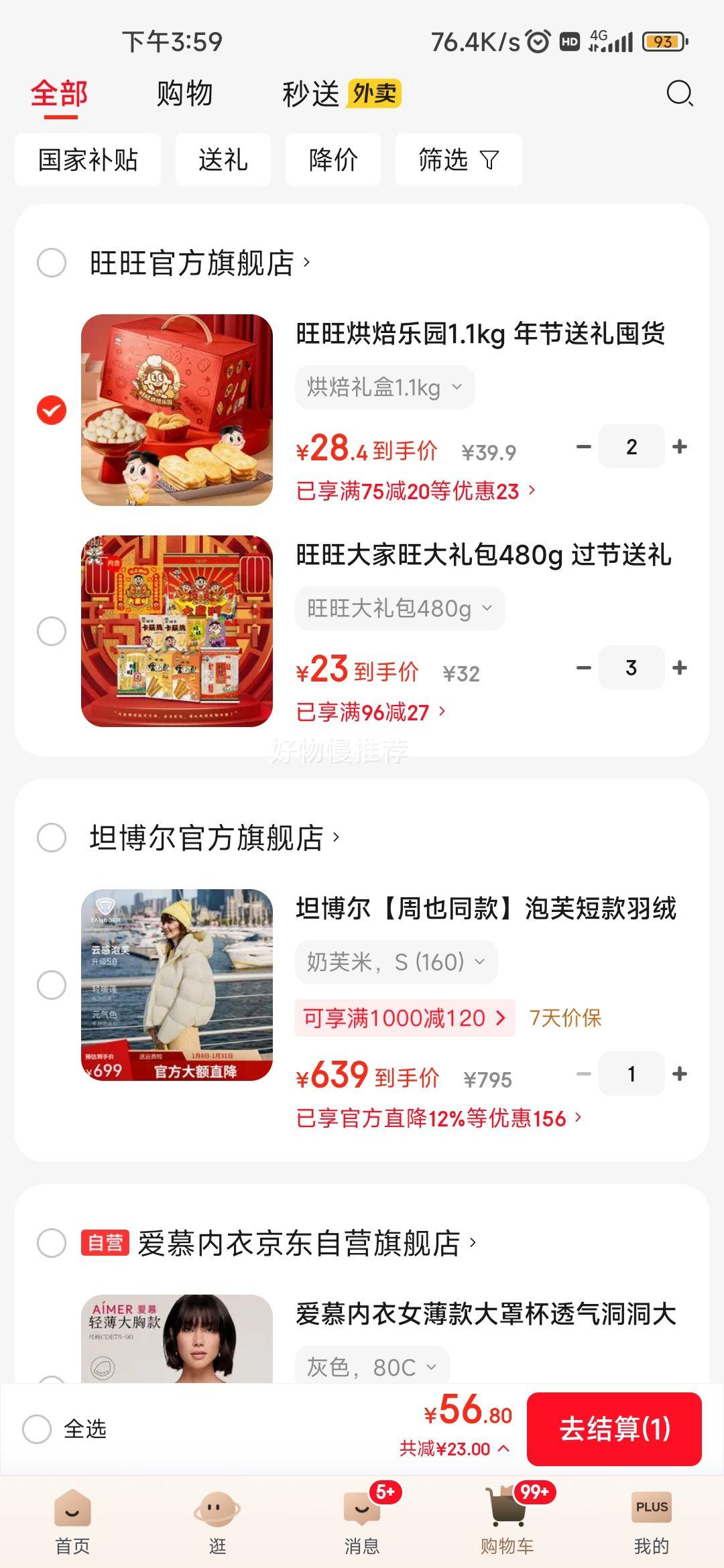Increase 旺旺烘焙乐园 quantity with plus icon
This screenshot has width=724, height=1568.
click(x=680, y=446)
